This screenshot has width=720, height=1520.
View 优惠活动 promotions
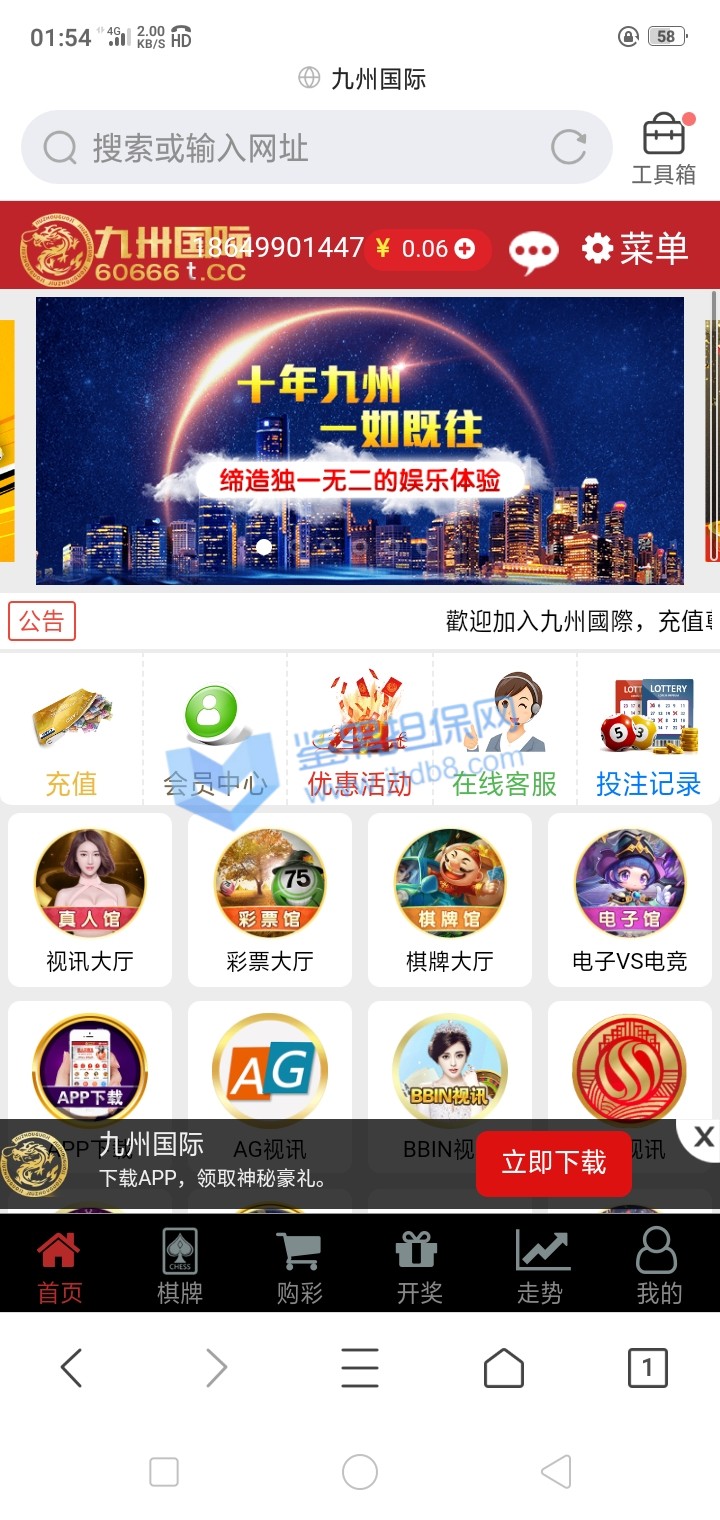click(360, 732)
